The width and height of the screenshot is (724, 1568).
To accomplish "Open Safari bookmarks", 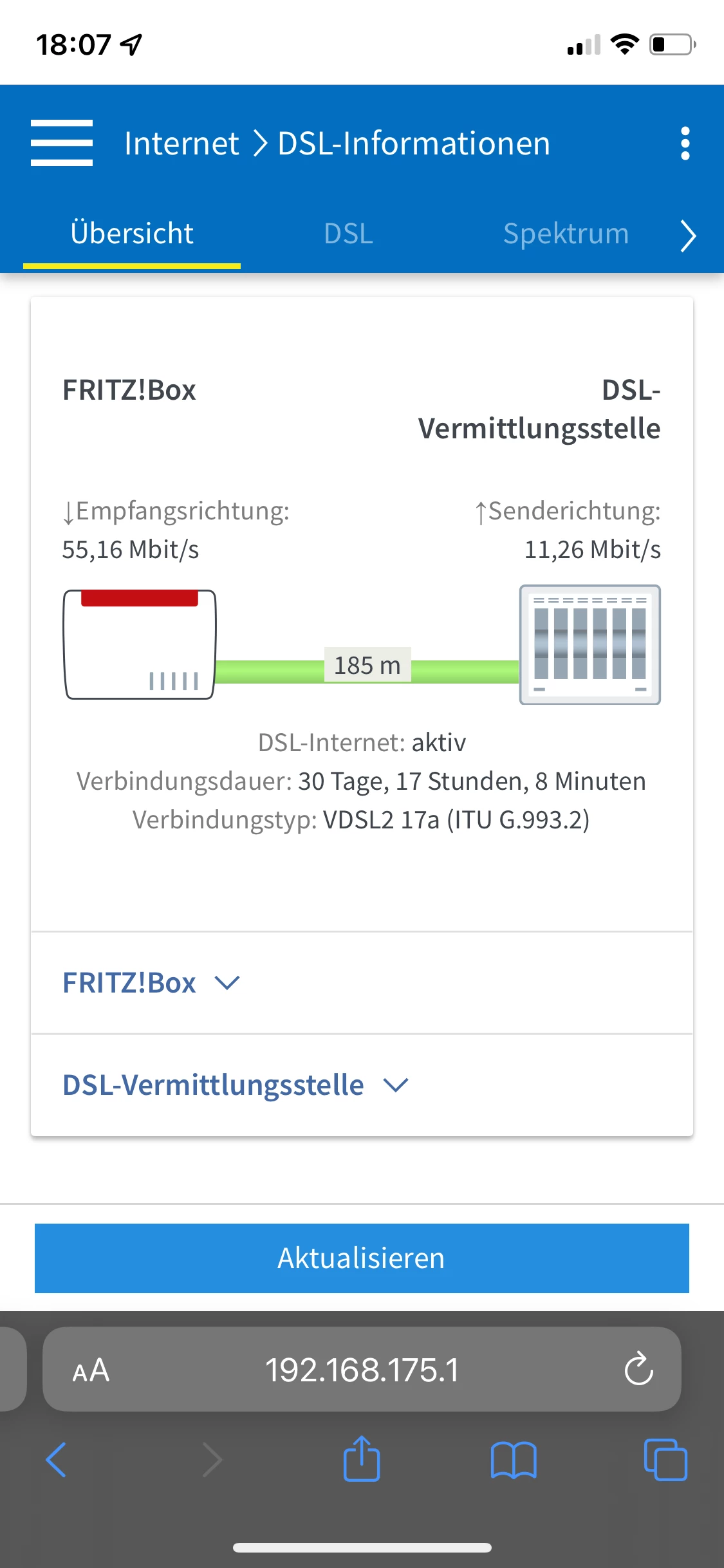I will [513, 1460].
